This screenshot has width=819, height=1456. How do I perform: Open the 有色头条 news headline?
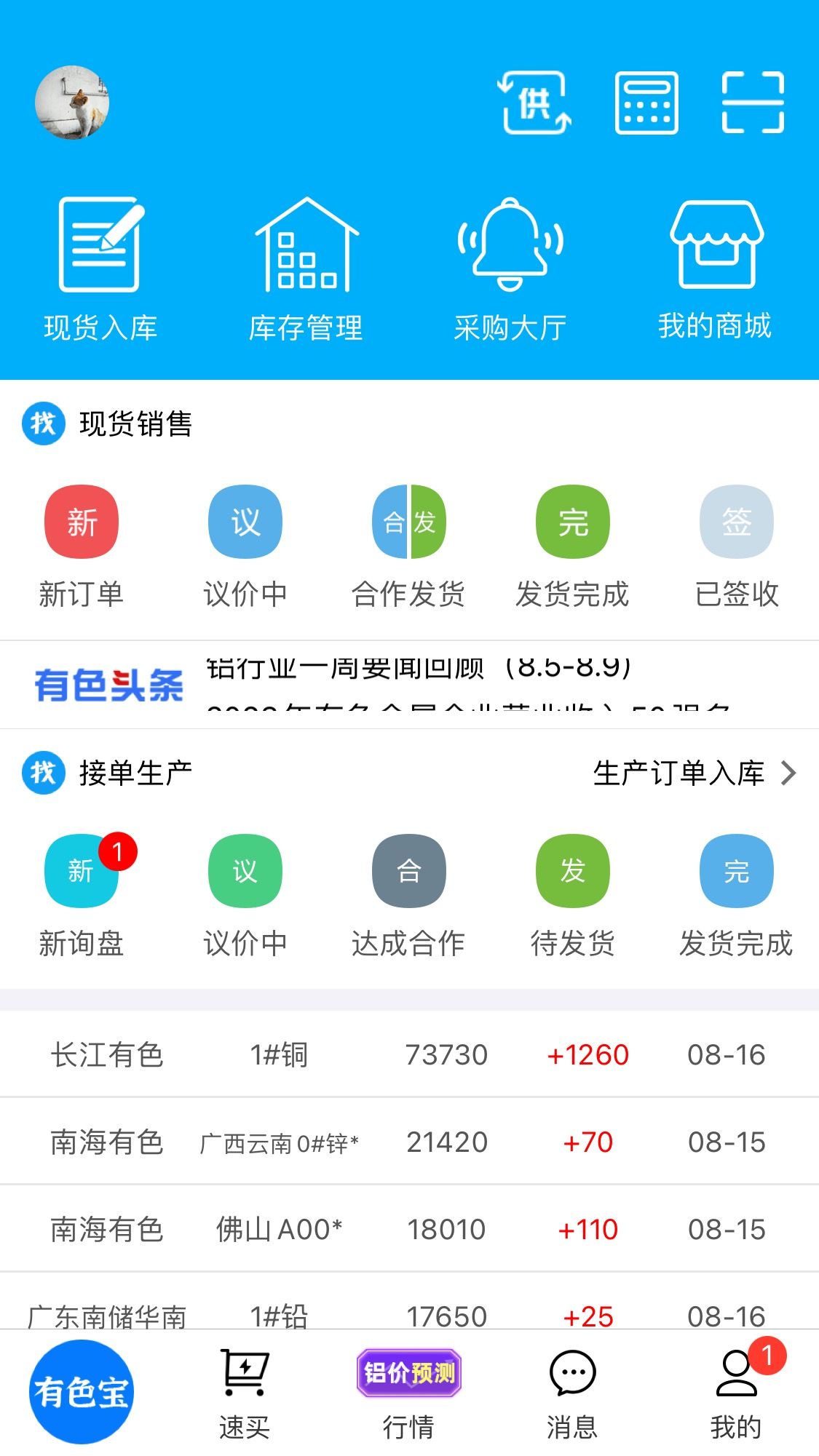click(x=409, y=685)
